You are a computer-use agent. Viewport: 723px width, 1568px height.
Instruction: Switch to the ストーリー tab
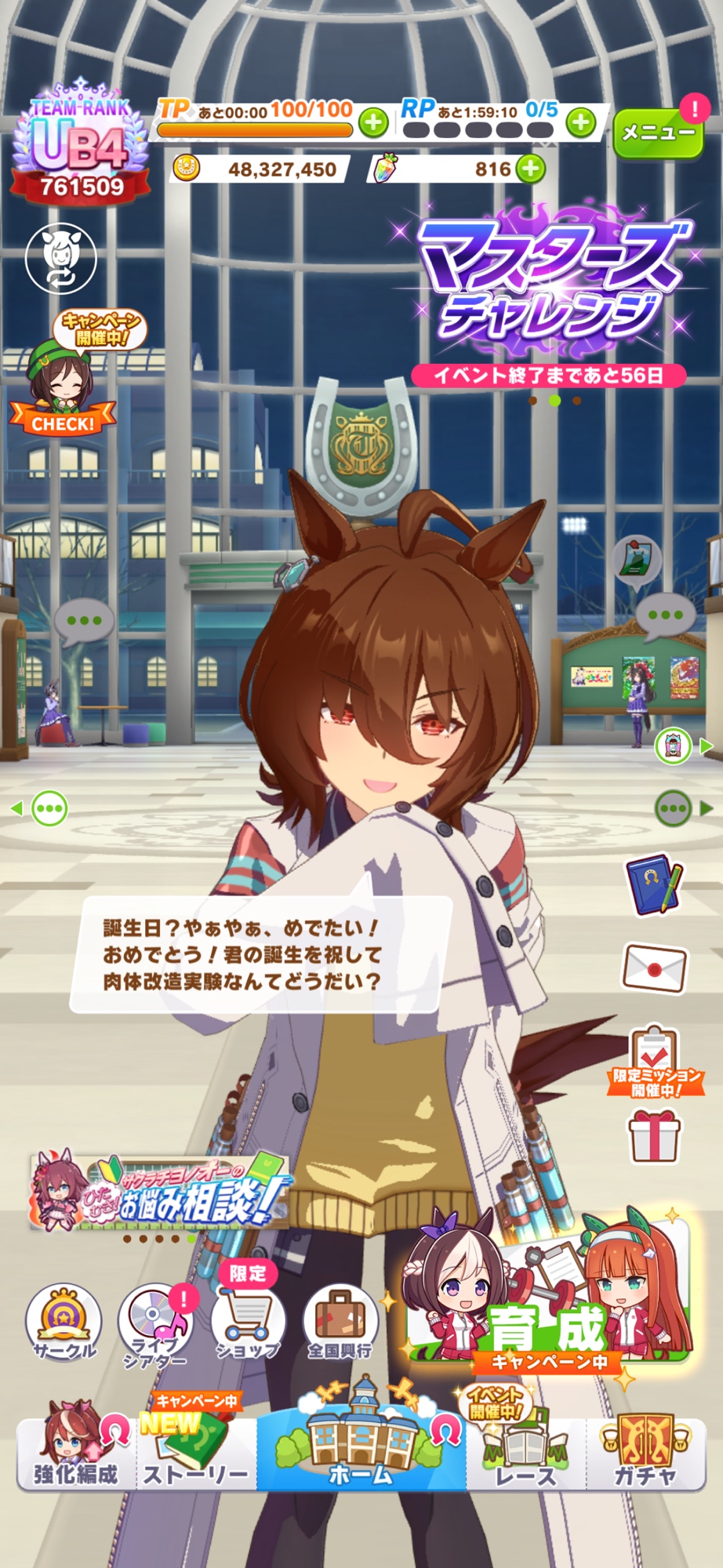pos(196,1453)
